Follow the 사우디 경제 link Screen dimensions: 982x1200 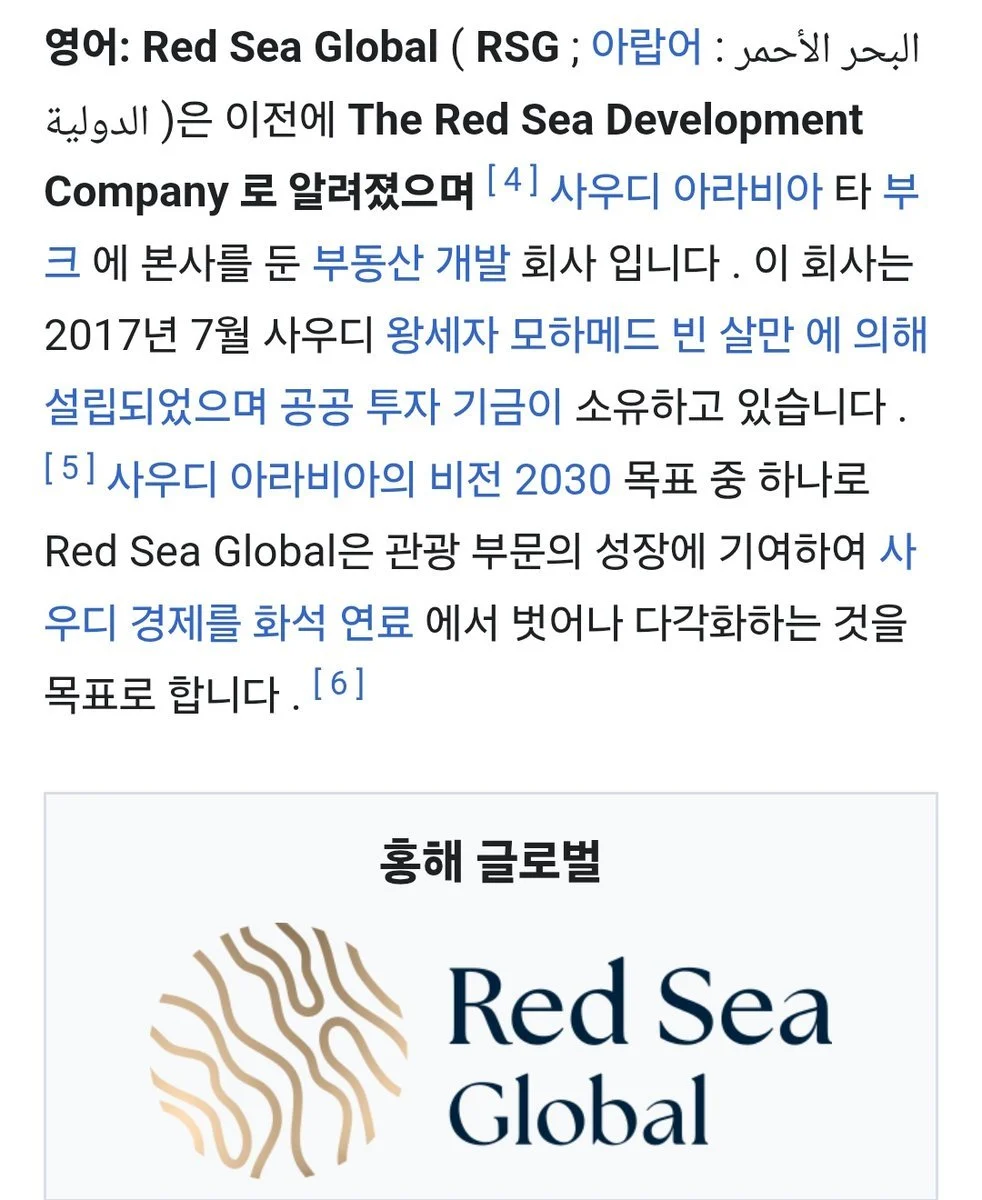141,623
